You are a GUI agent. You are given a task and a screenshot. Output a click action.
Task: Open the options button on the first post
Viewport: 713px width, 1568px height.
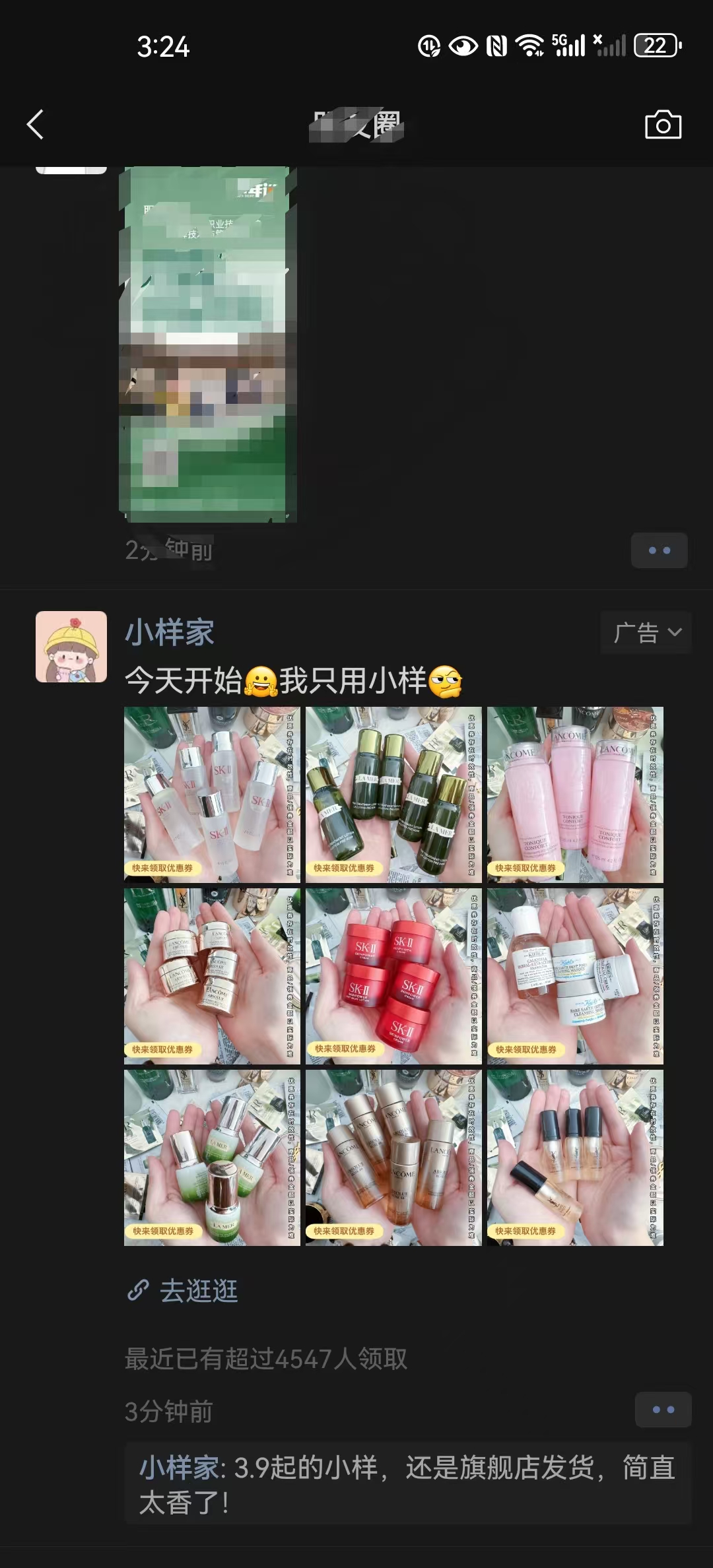click(x=659, y=550)
